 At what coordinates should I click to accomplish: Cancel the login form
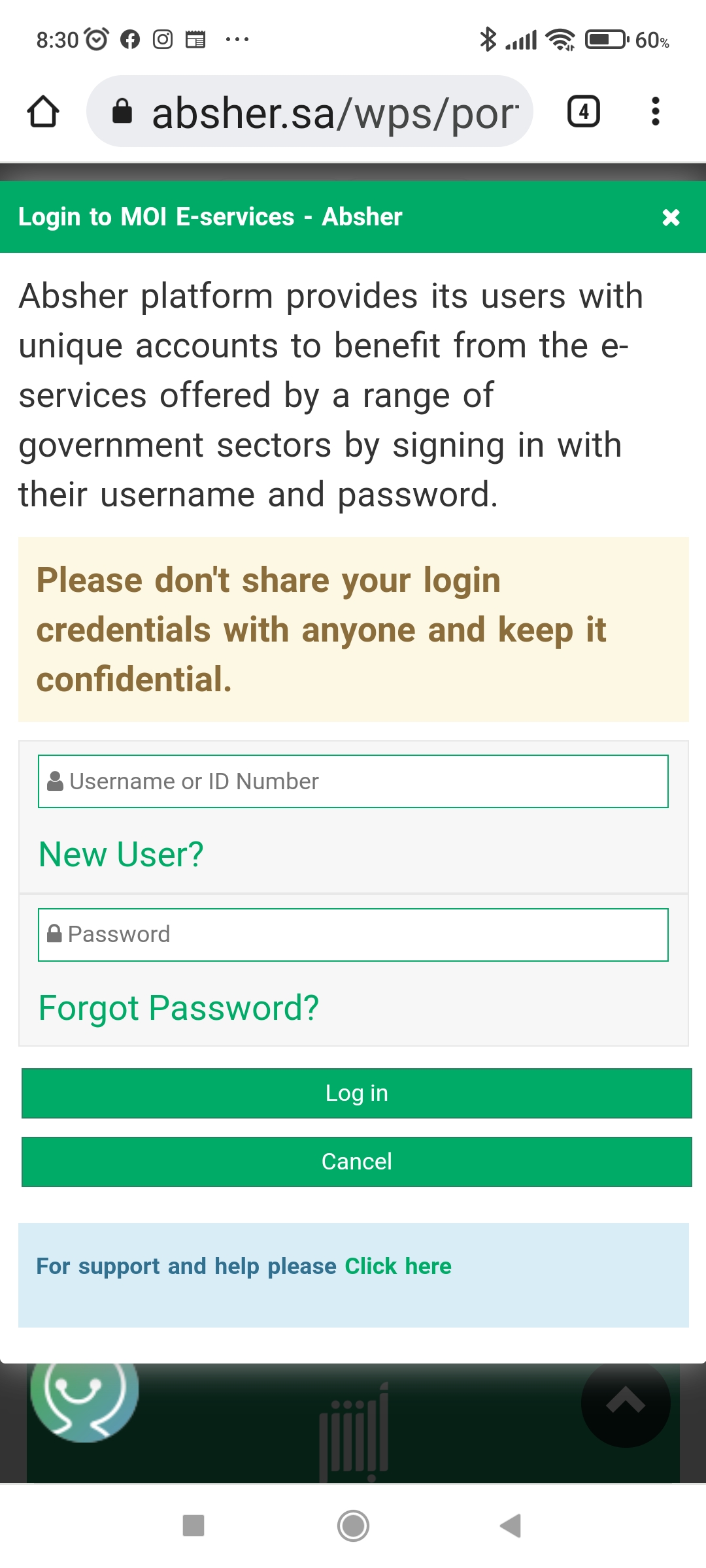click(x=357, y=1162)
